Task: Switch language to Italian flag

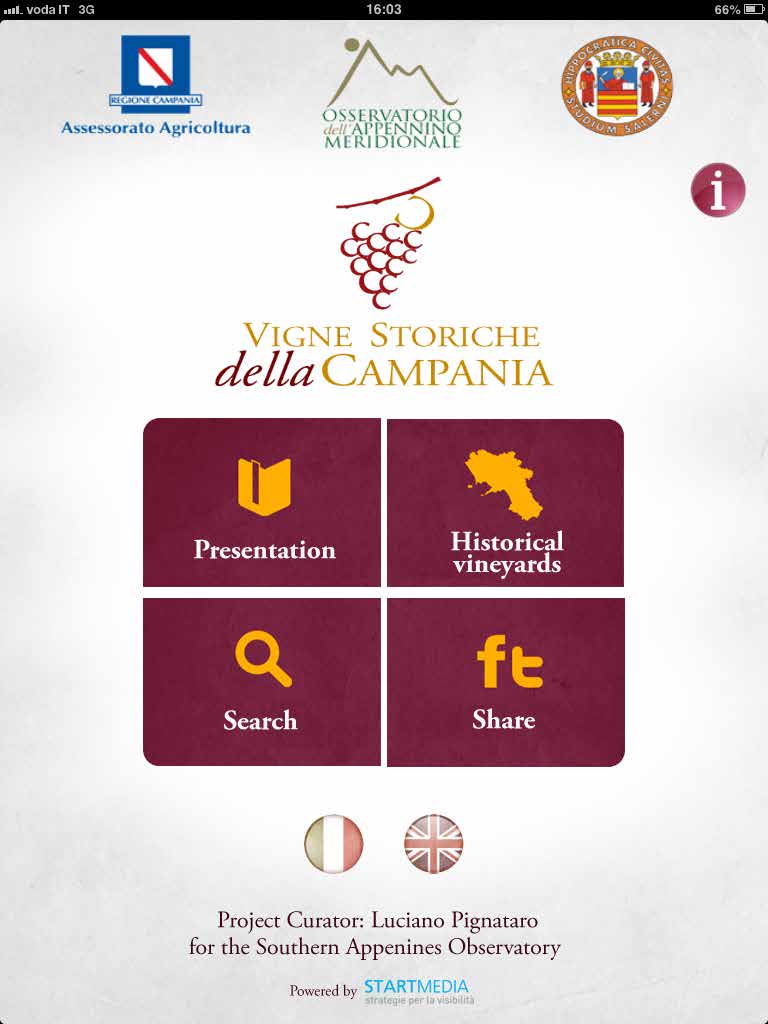Action: click(x=334, y=844)
